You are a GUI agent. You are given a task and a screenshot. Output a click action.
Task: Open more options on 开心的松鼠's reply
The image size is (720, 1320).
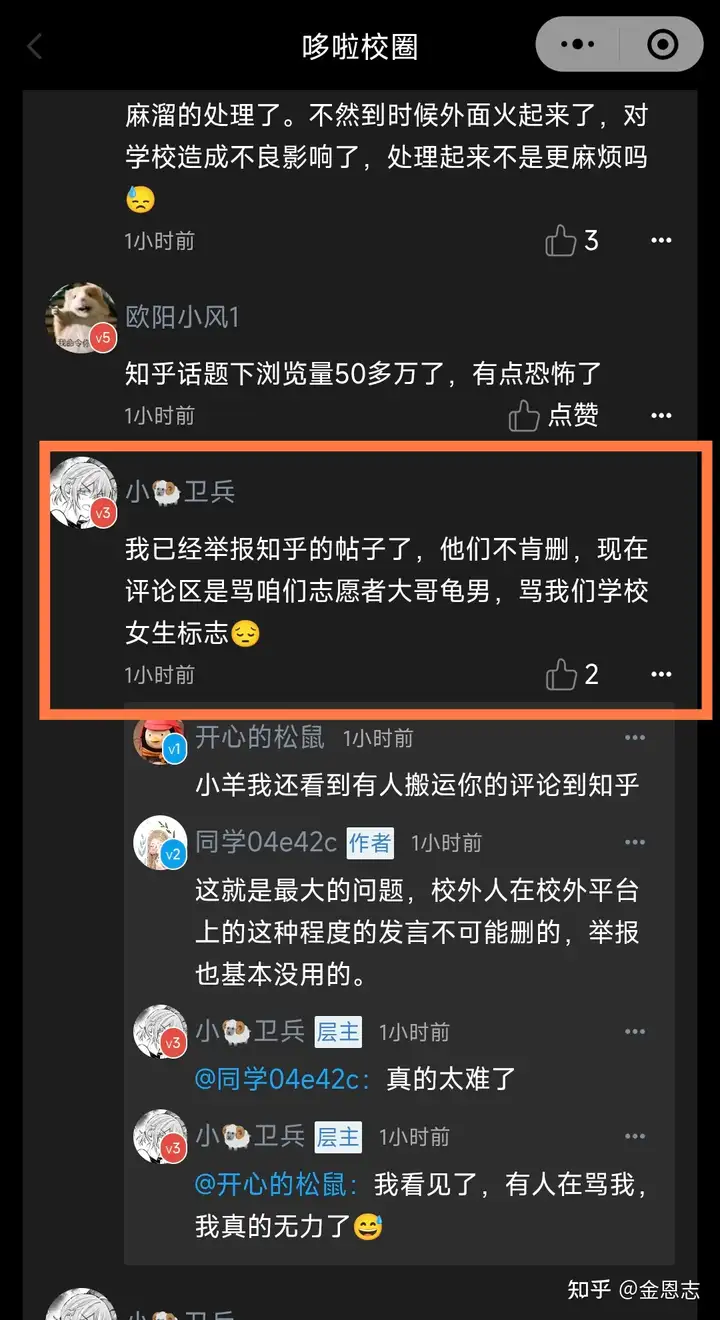point(635,738)
